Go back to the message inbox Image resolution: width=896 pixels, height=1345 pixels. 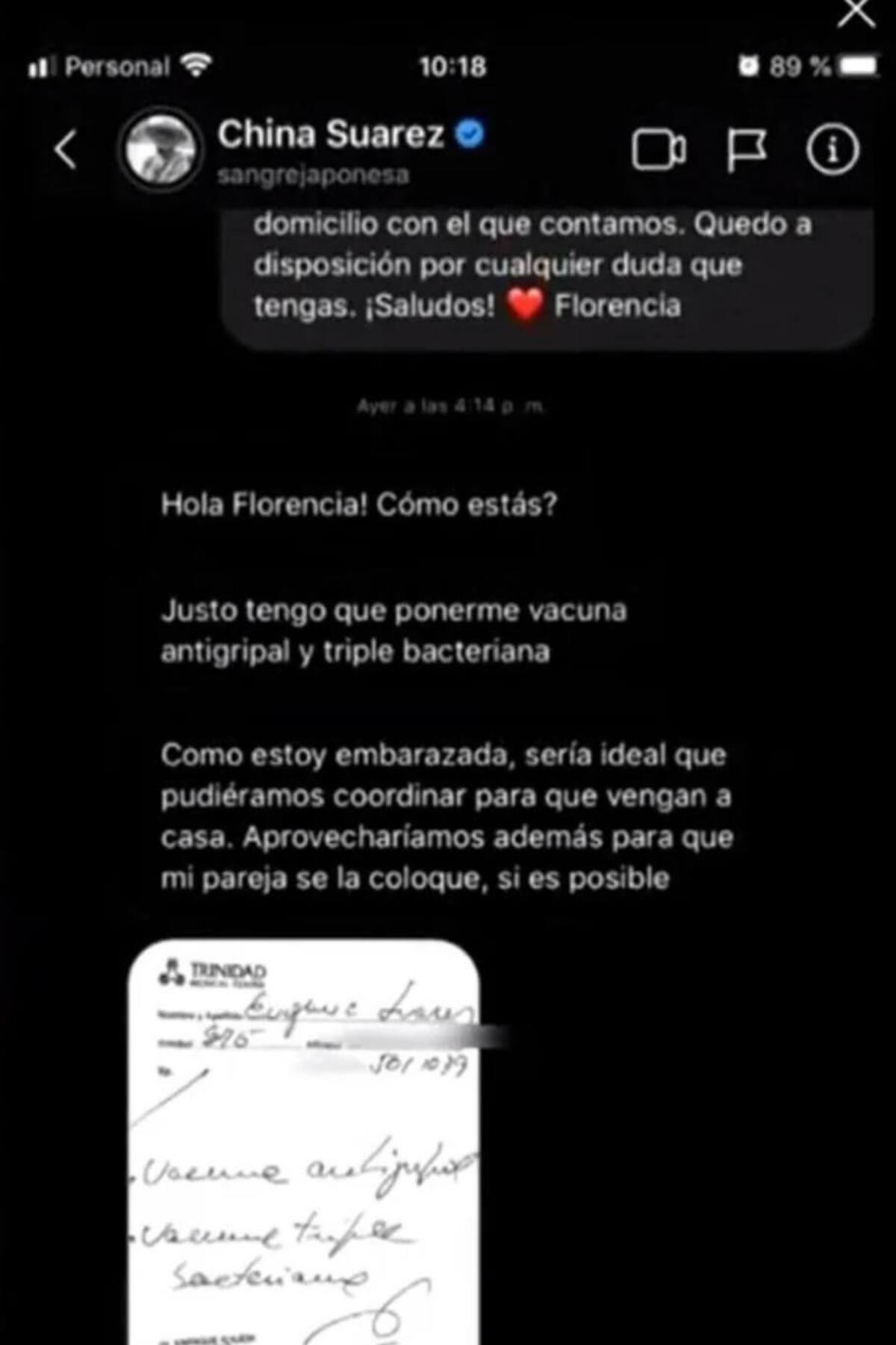66,149
